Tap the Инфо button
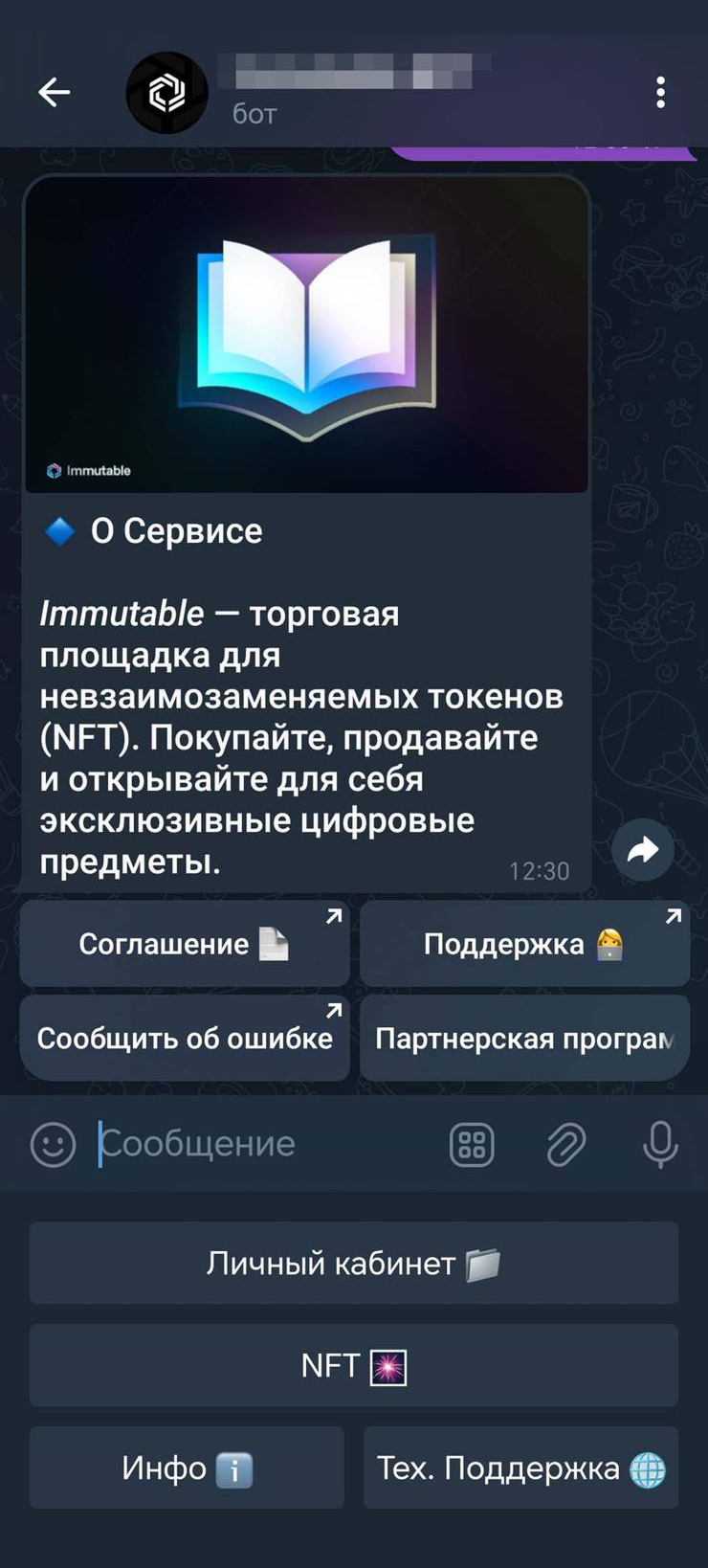 (187, 1468)
